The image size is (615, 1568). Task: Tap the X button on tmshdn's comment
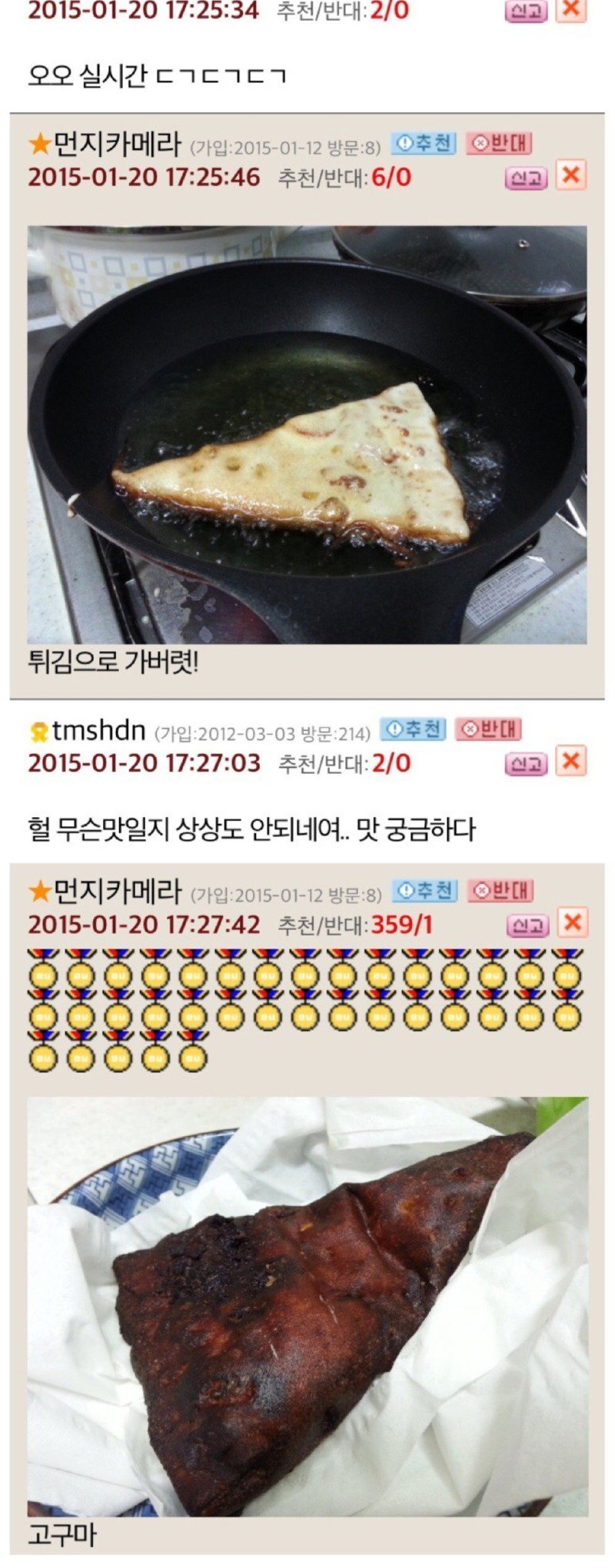pos(570,761)
